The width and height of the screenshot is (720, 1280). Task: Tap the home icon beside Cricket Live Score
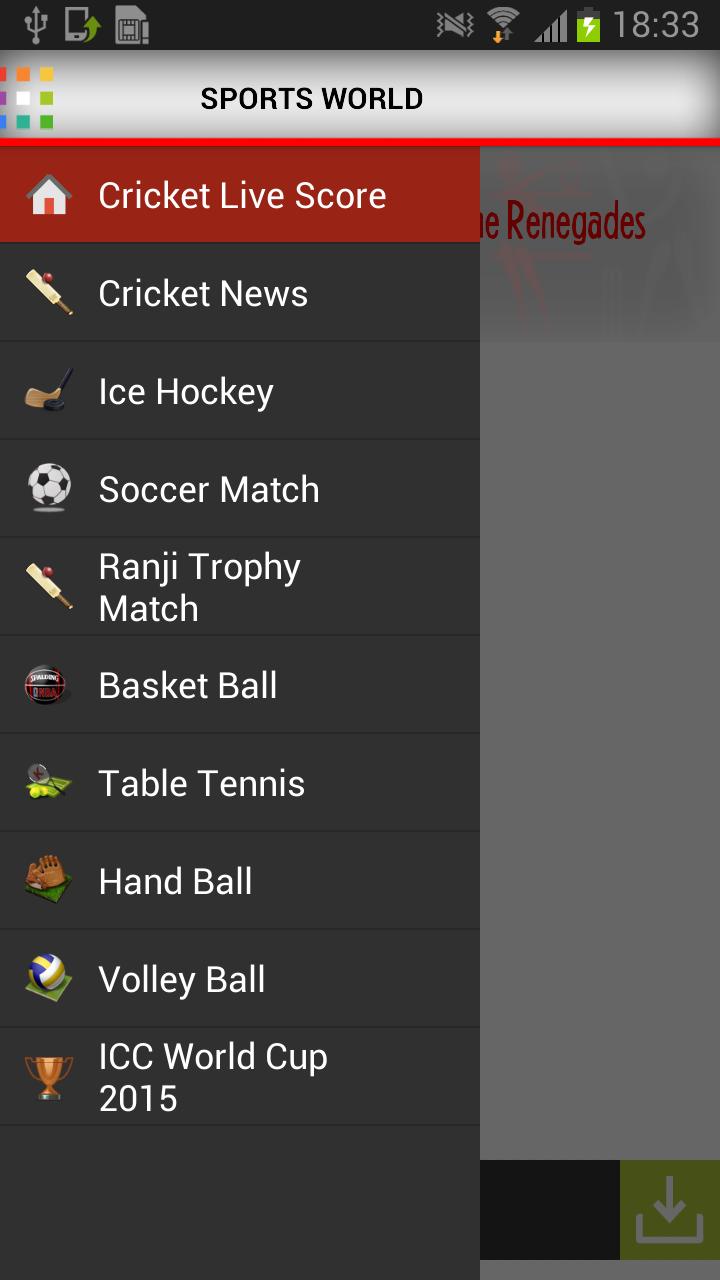pos(48,195)
